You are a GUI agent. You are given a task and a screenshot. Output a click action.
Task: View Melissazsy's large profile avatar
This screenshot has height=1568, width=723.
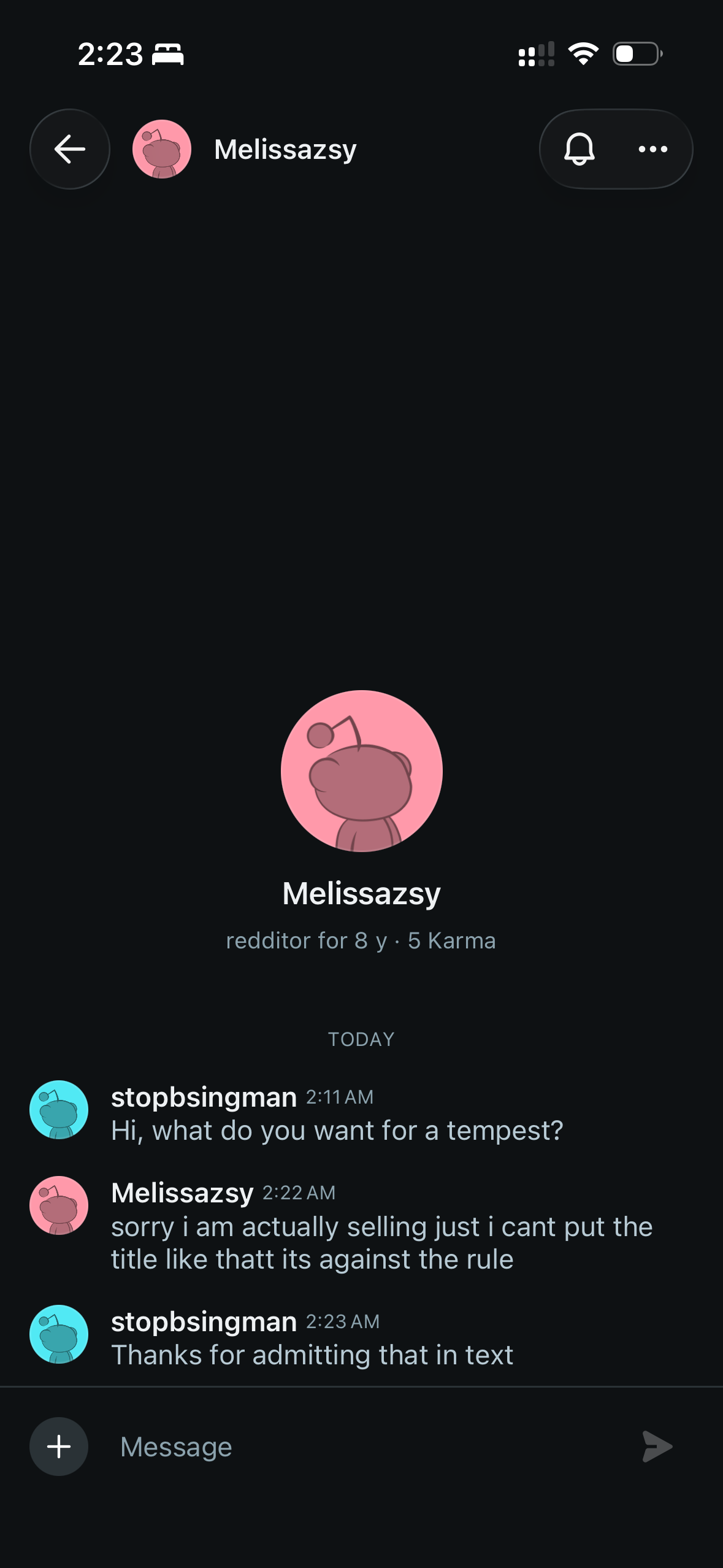click(x=362, y=771)
